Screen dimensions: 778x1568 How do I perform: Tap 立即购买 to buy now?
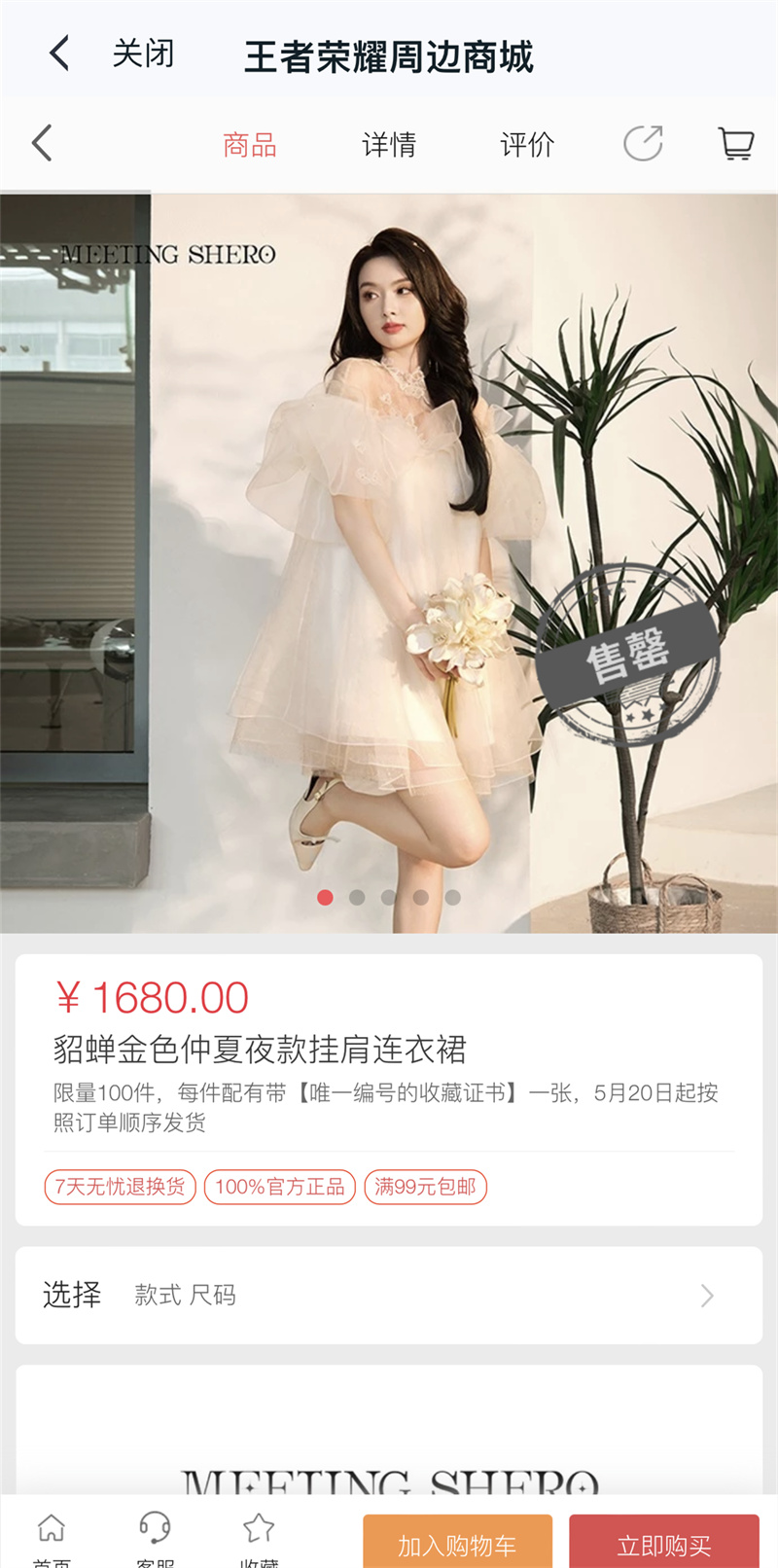point(663,1543)
